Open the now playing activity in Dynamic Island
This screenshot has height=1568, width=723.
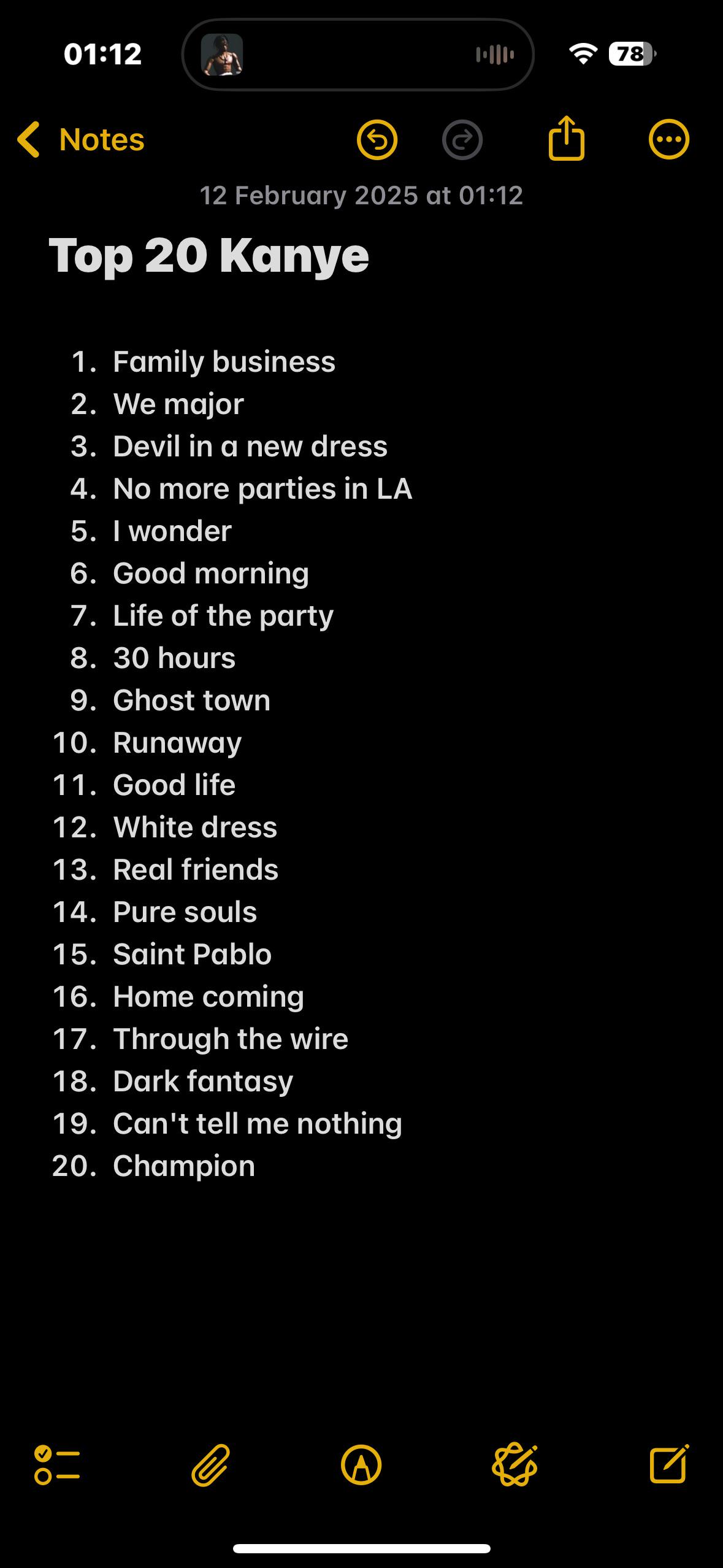358,55
